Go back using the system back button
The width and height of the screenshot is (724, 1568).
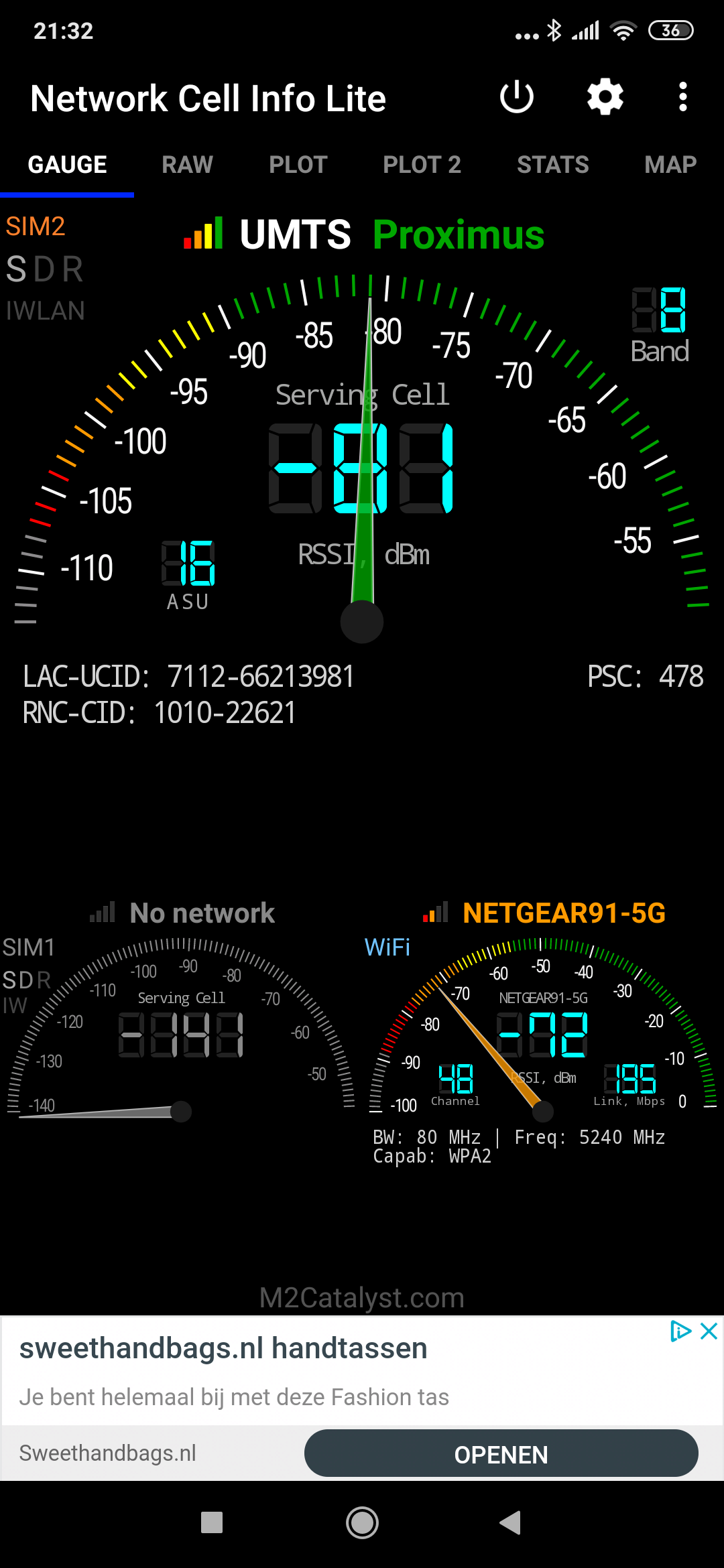pos(511,1522)
